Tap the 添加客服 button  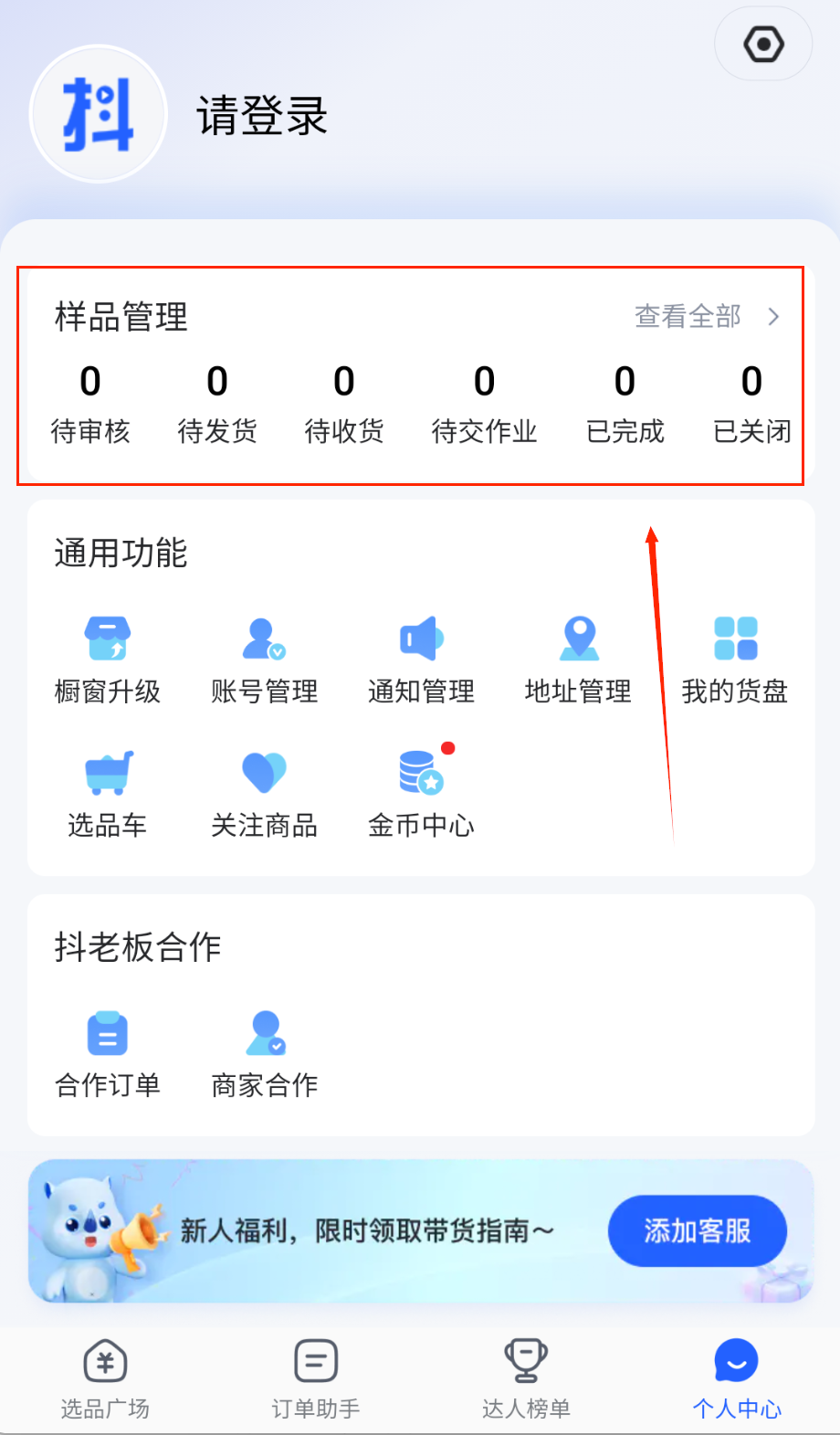click(698, 1230)
